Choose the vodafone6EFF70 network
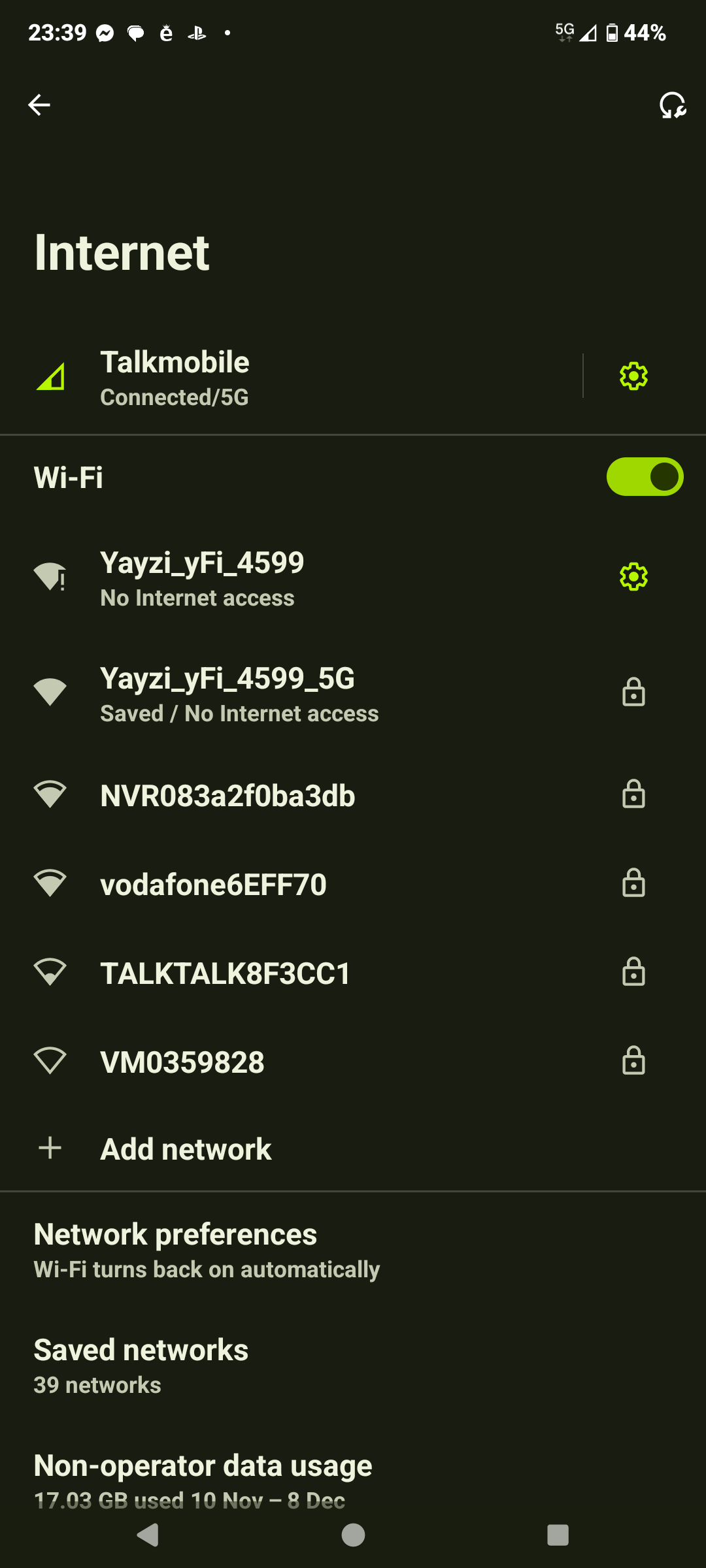The height and width of the screenshot is (1568, 706). pyautogui.click(x=353, y=885)
